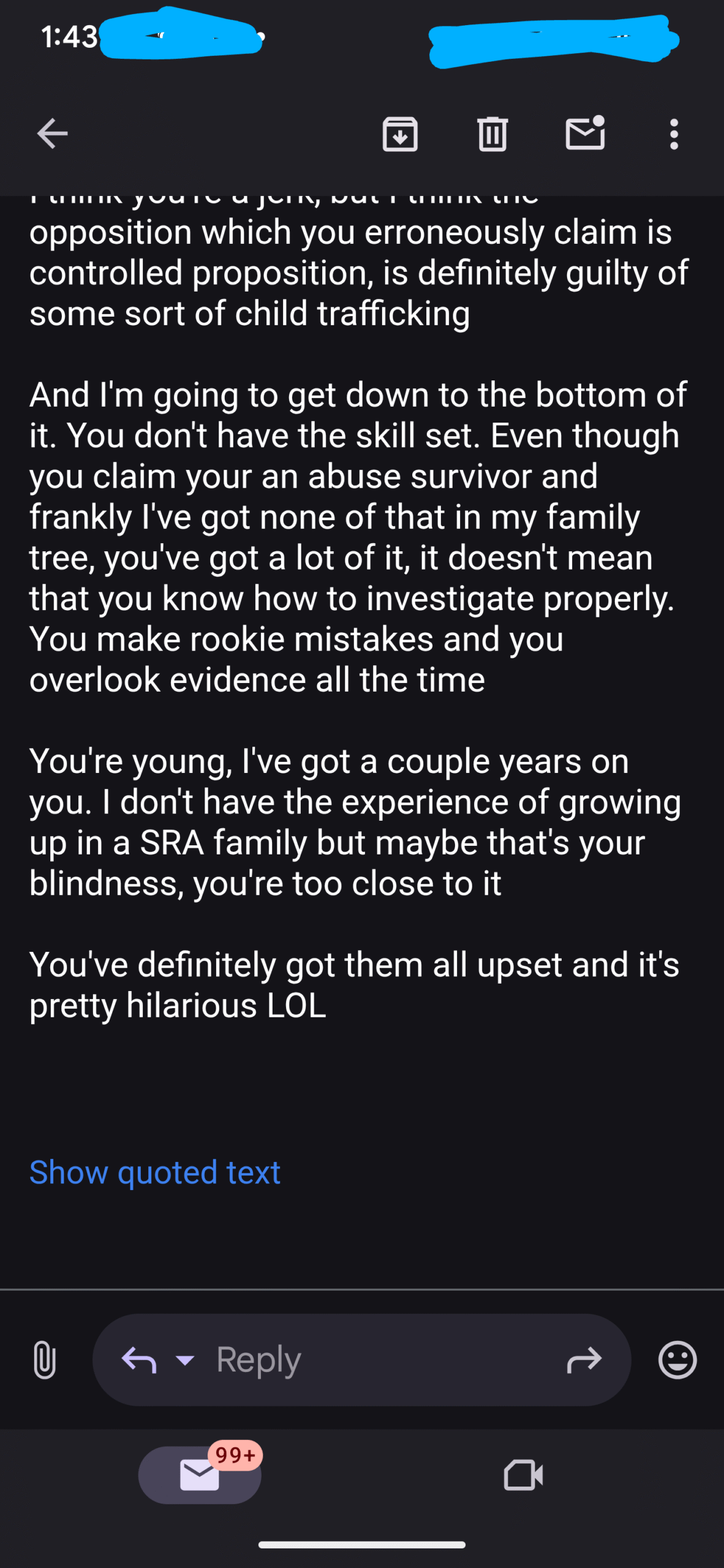Switch to the Meet video tab

coord(523,1475)
